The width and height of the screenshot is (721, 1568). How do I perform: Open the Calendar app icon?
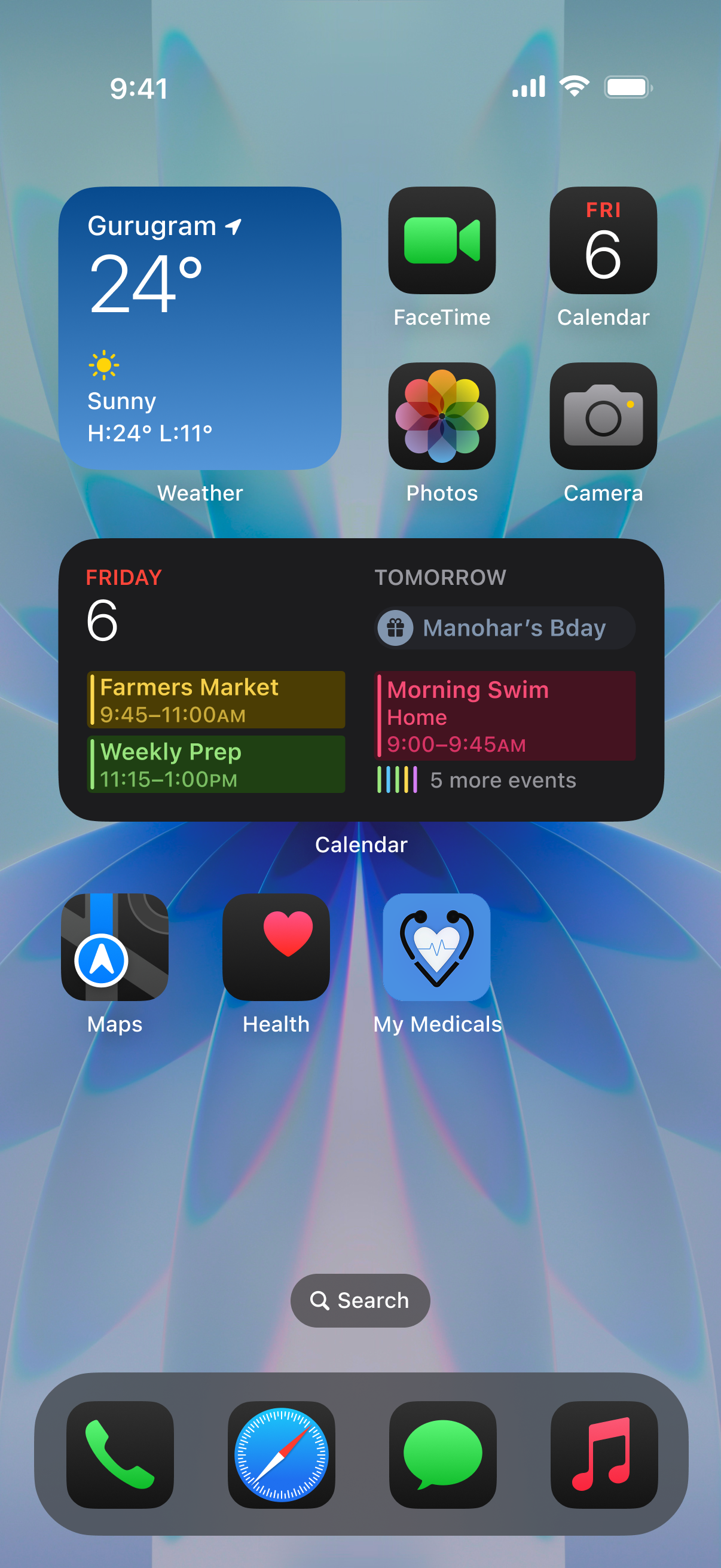coord(603,240)
